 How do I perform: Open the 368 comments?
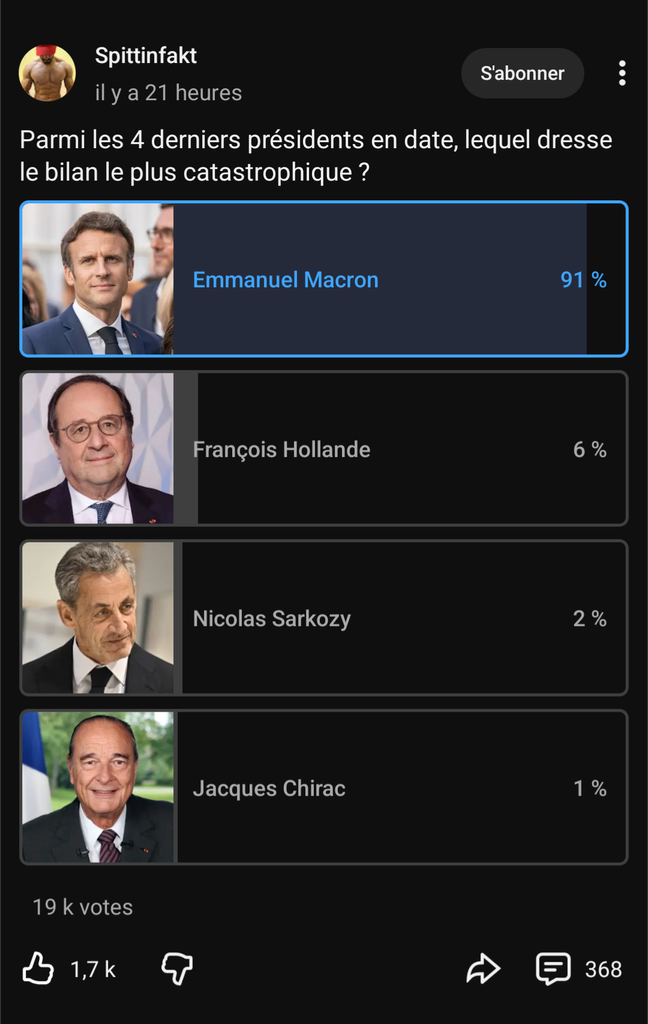pos(579,968)
